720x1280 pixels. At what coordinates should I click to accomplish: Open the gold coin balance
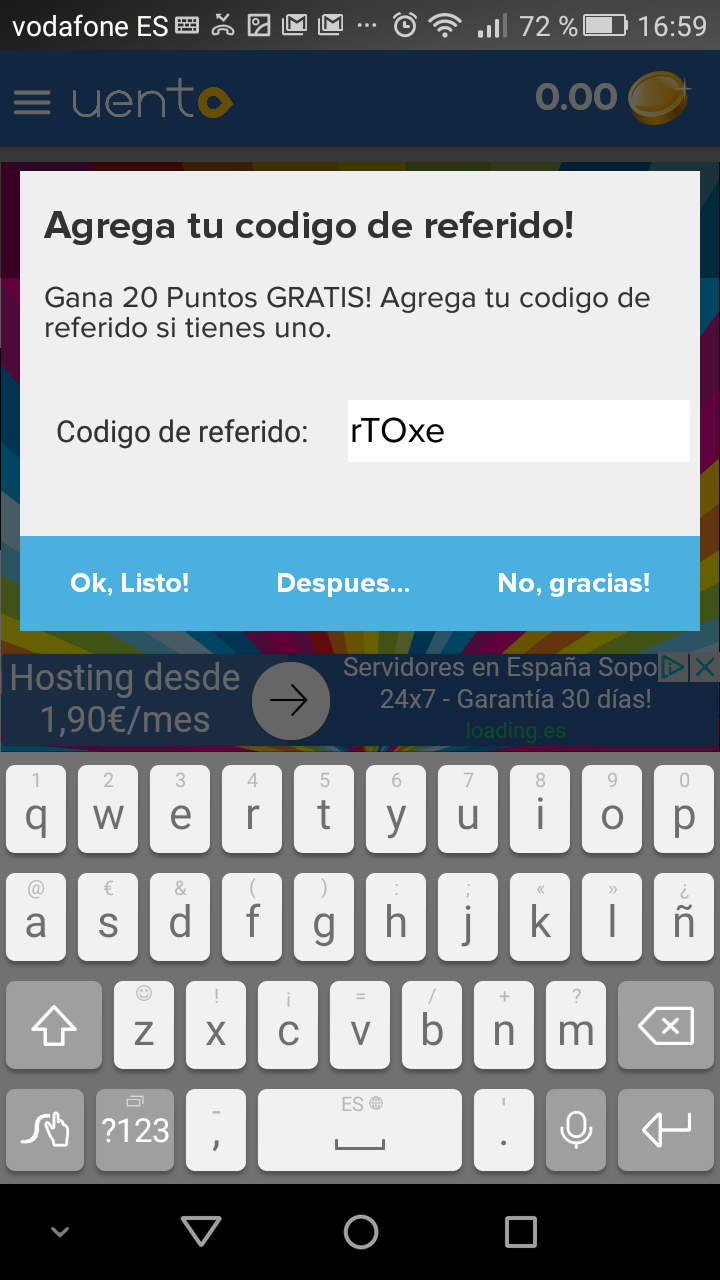[x=658, y=98]
